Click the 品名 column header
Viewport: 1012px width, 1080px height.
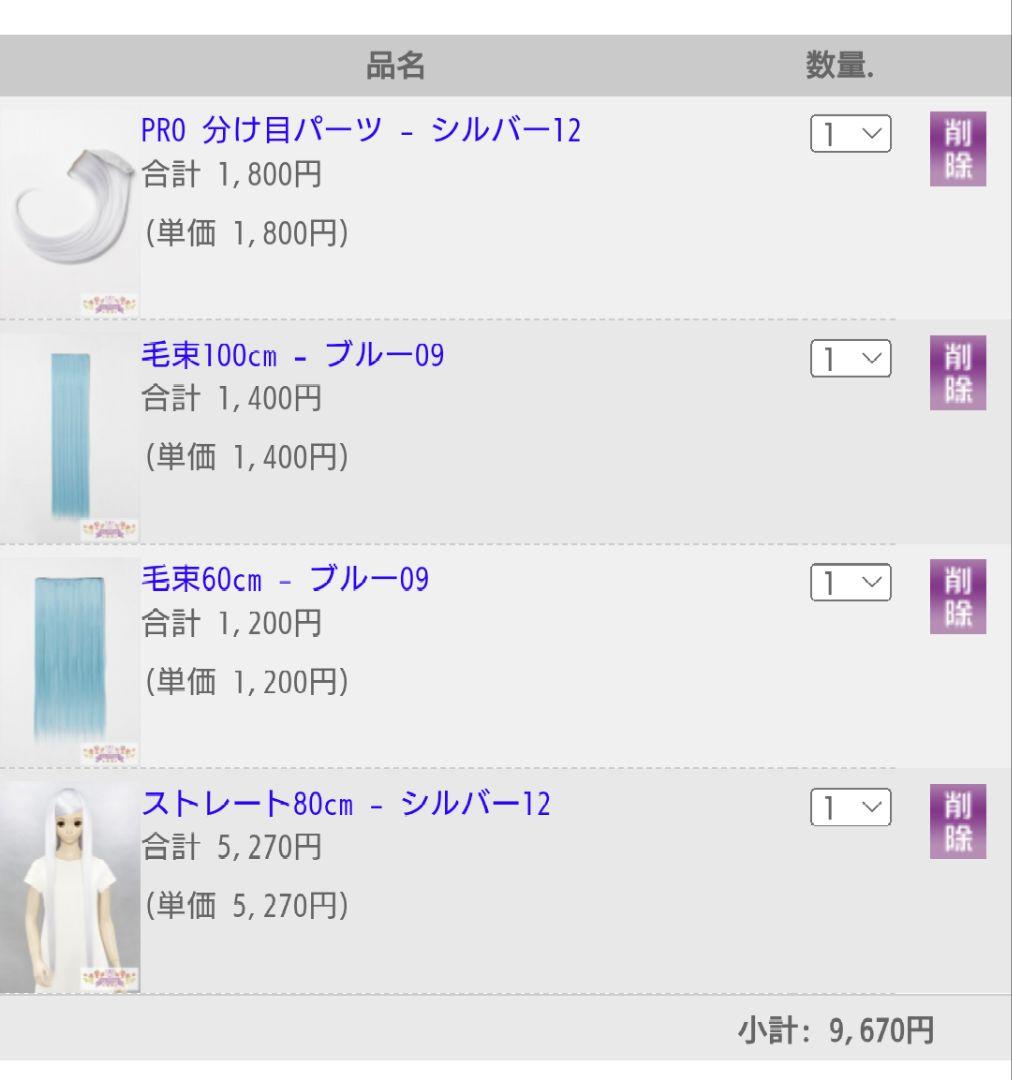click(399, 66)
